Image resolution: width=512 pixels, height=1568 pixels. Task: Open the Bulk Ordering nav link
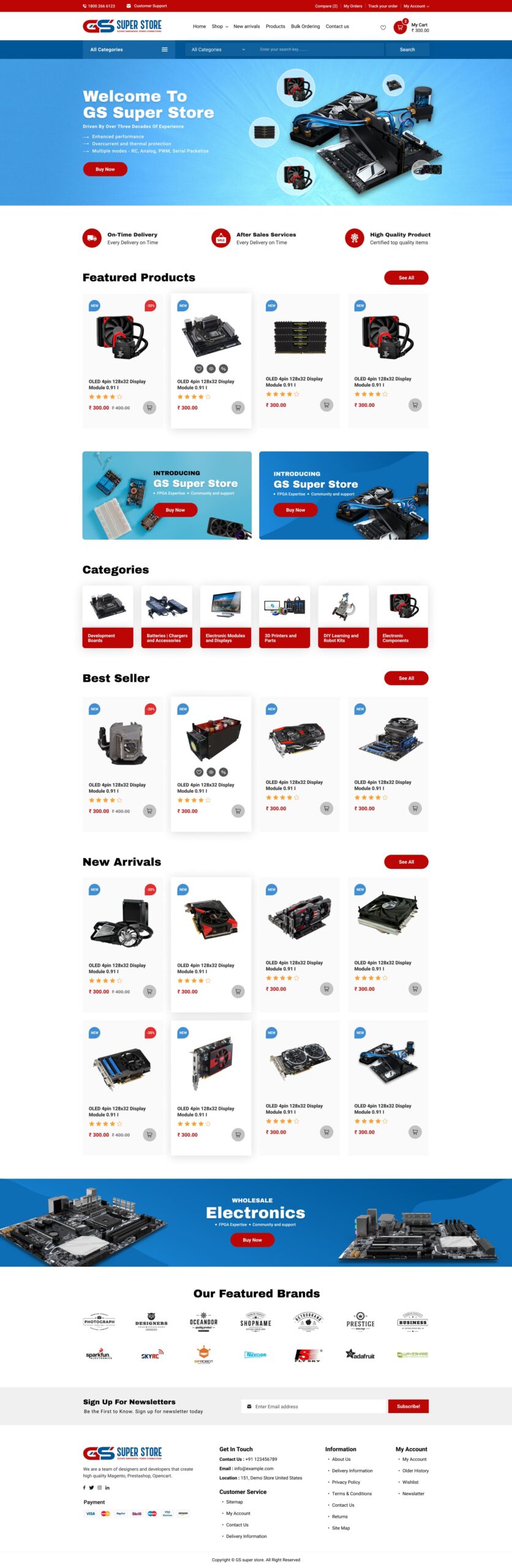[x=305, y=26]
